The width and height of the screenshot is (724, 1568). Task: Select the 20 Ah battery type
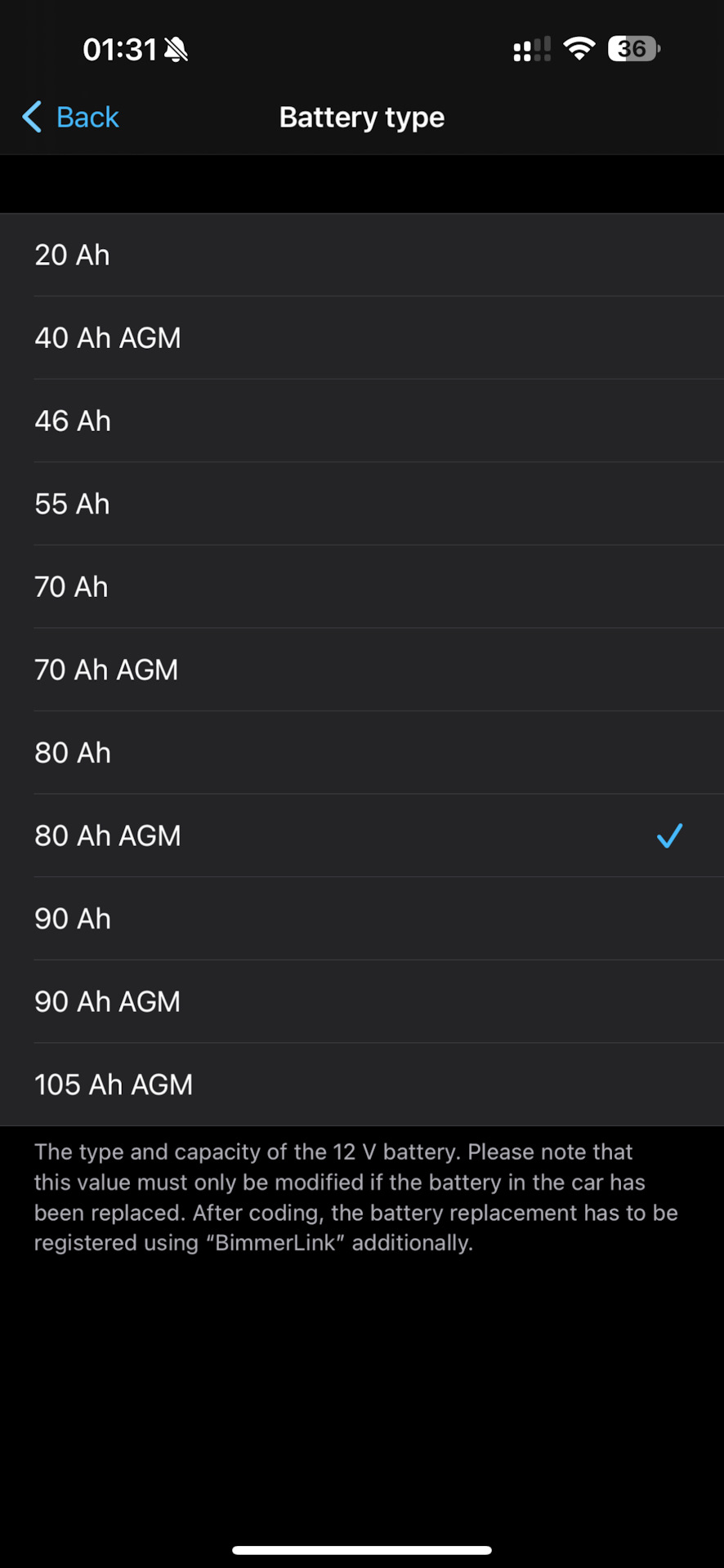362,255
